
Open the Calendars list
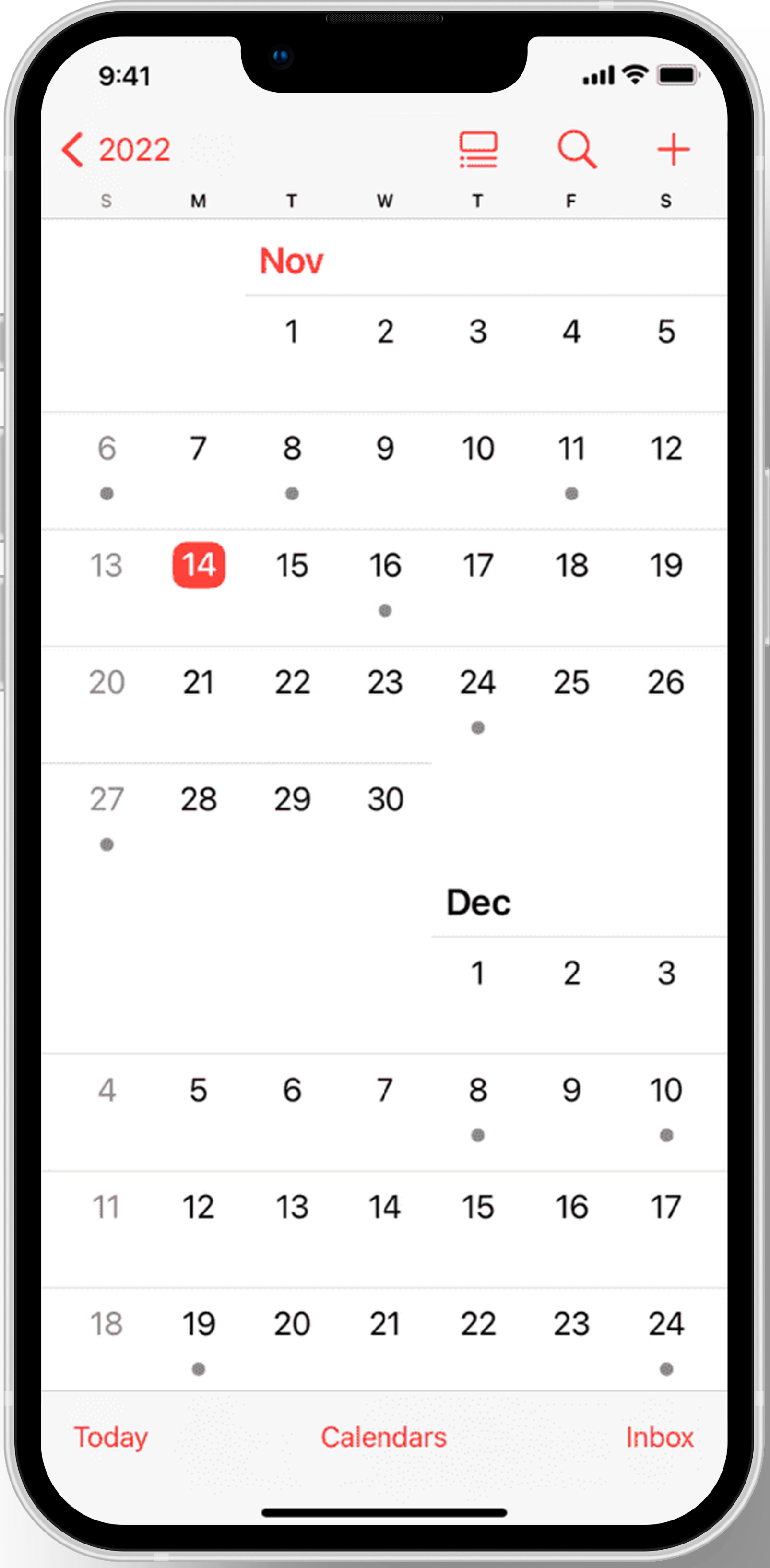coord(384,1437)
